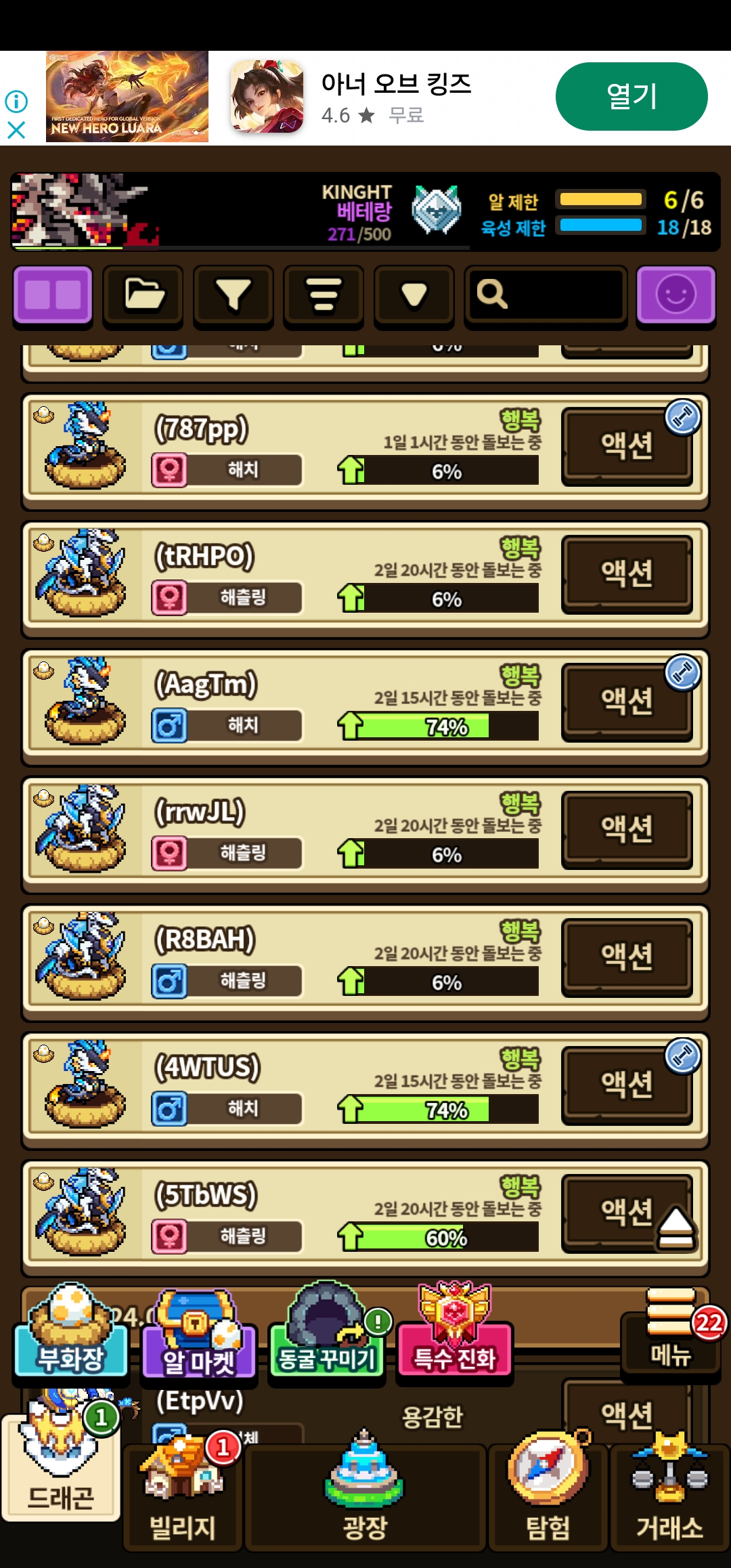This screenshot has width=731, height=1568.
Task: Tap 액션 for dragon 787pp
Action: click(x=627, y=446)
